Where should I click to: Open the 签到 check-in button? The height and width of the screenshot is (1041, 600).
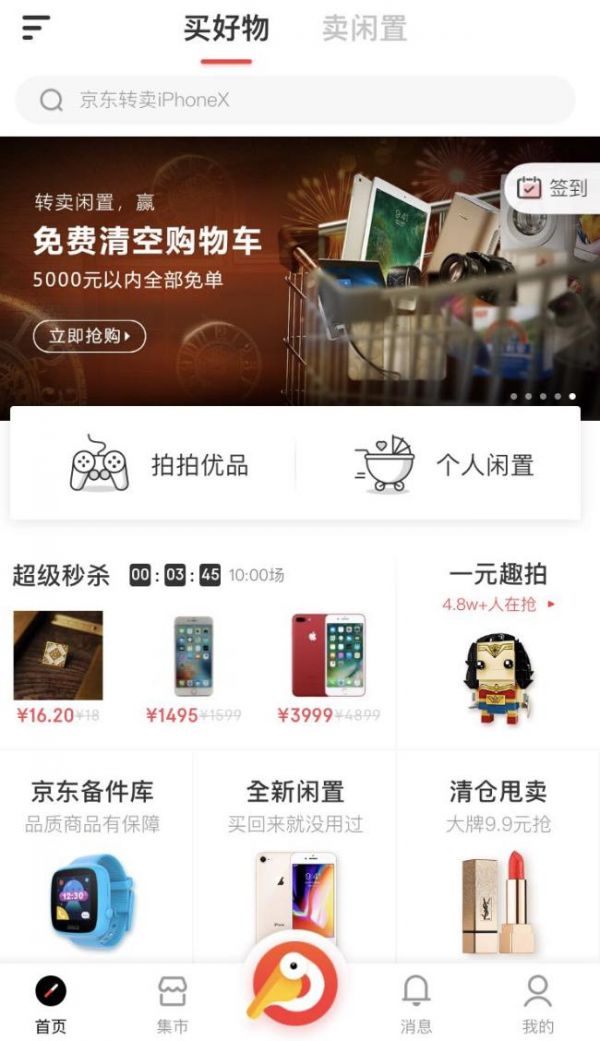552,187
